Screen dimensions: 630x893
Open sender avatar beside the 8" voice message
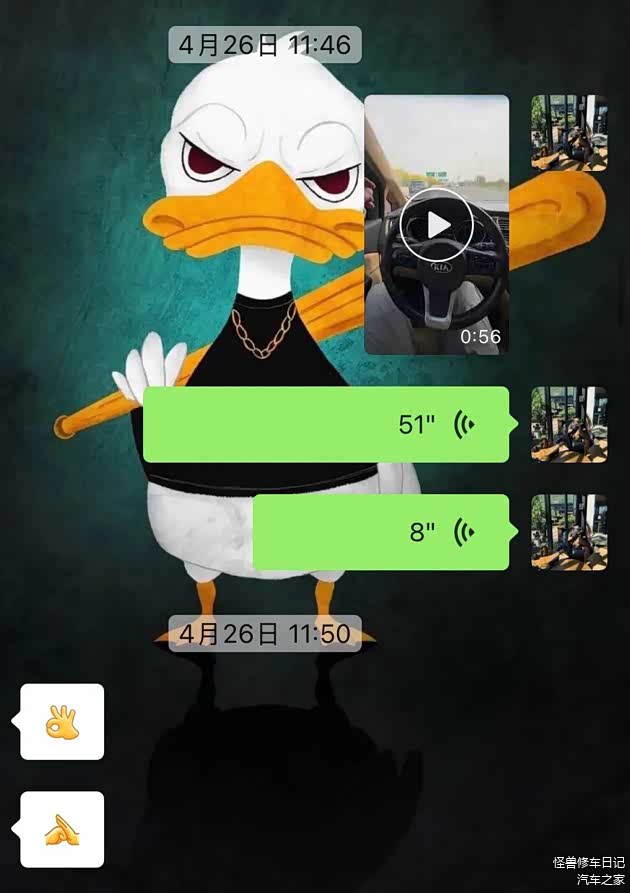click(x=568, y=532)
